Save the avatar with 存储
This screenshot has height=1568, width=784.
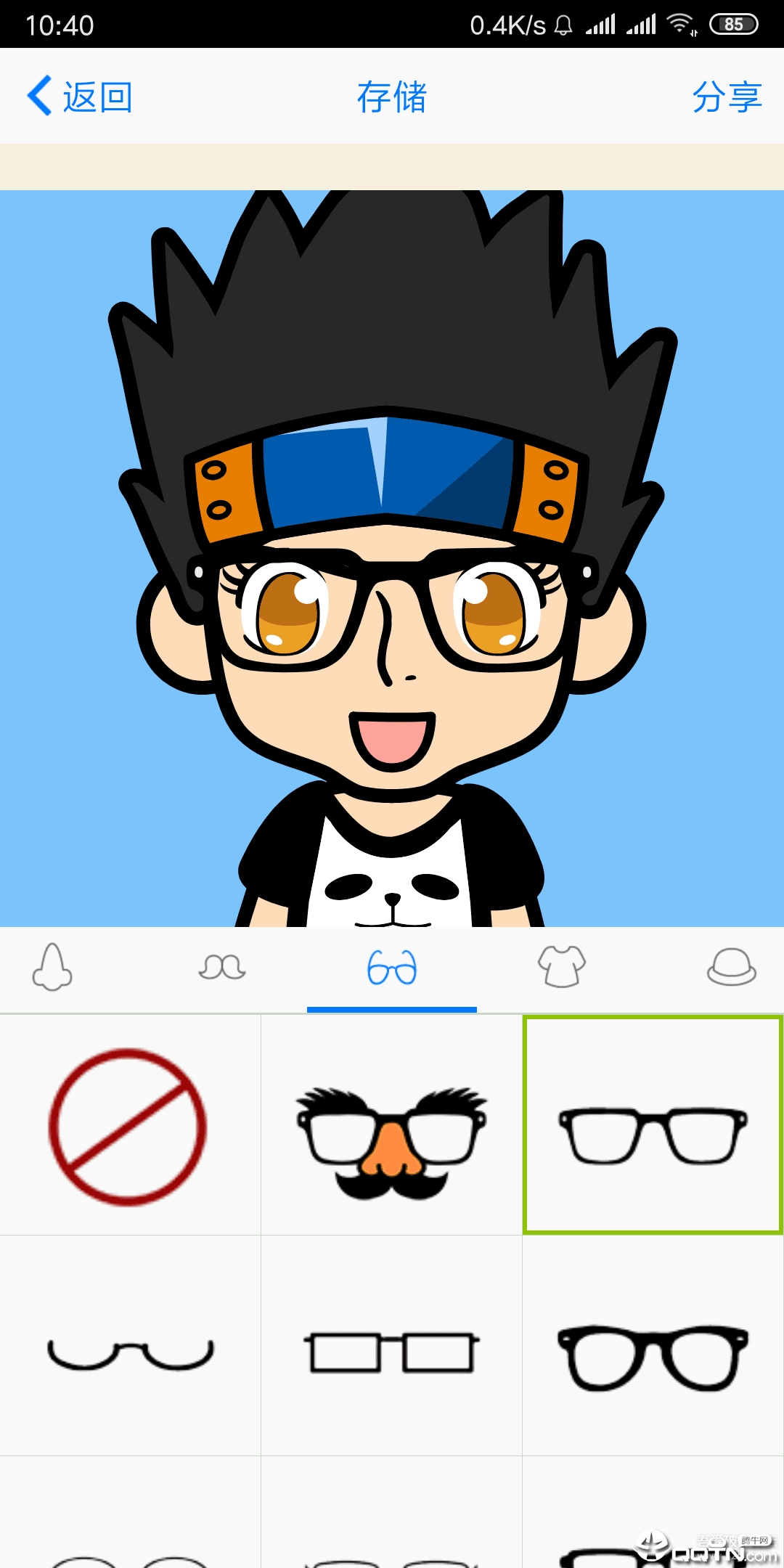(x=392, y=97)
